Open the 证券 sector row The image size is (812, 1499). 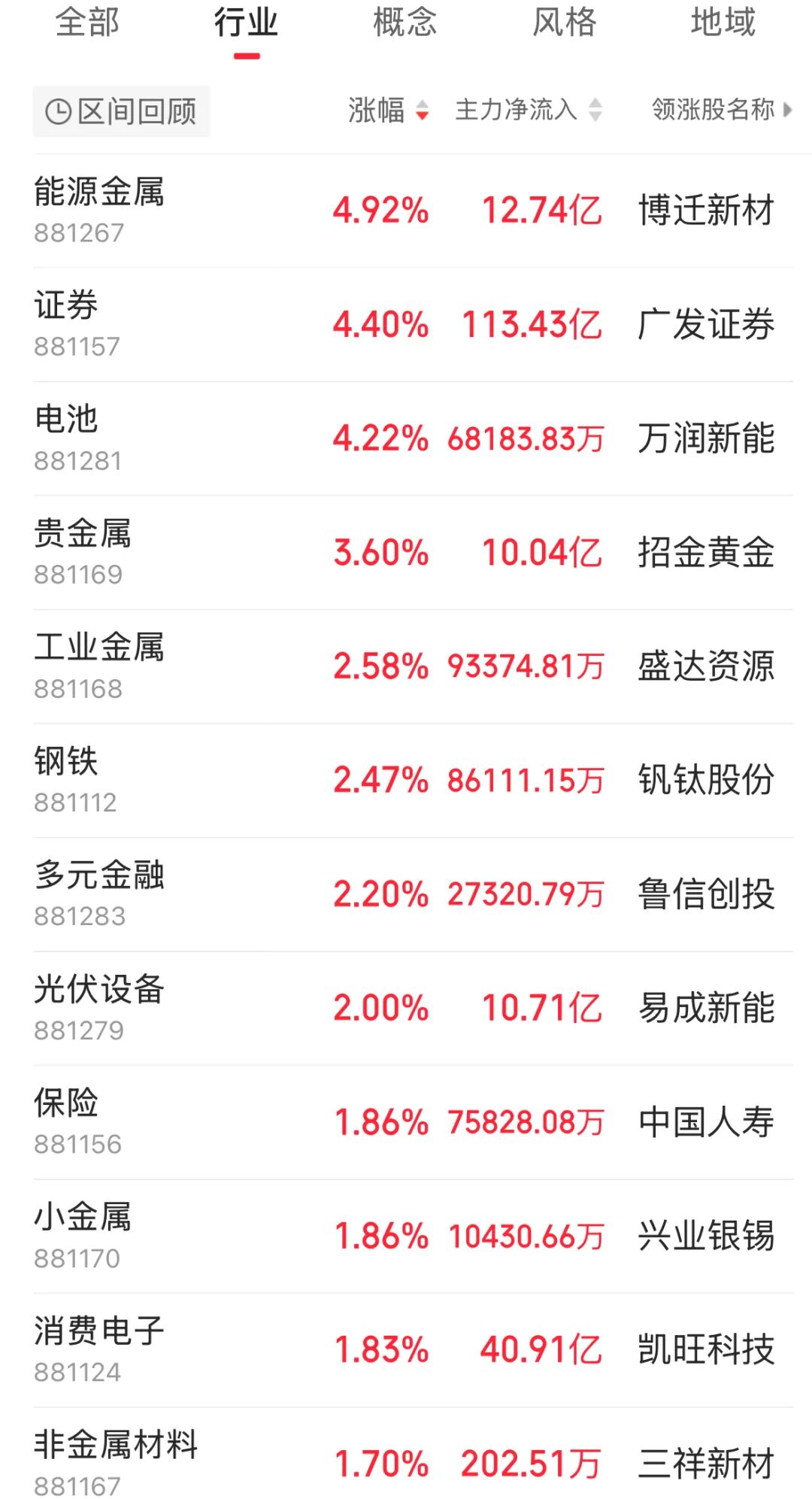point(413,325)
